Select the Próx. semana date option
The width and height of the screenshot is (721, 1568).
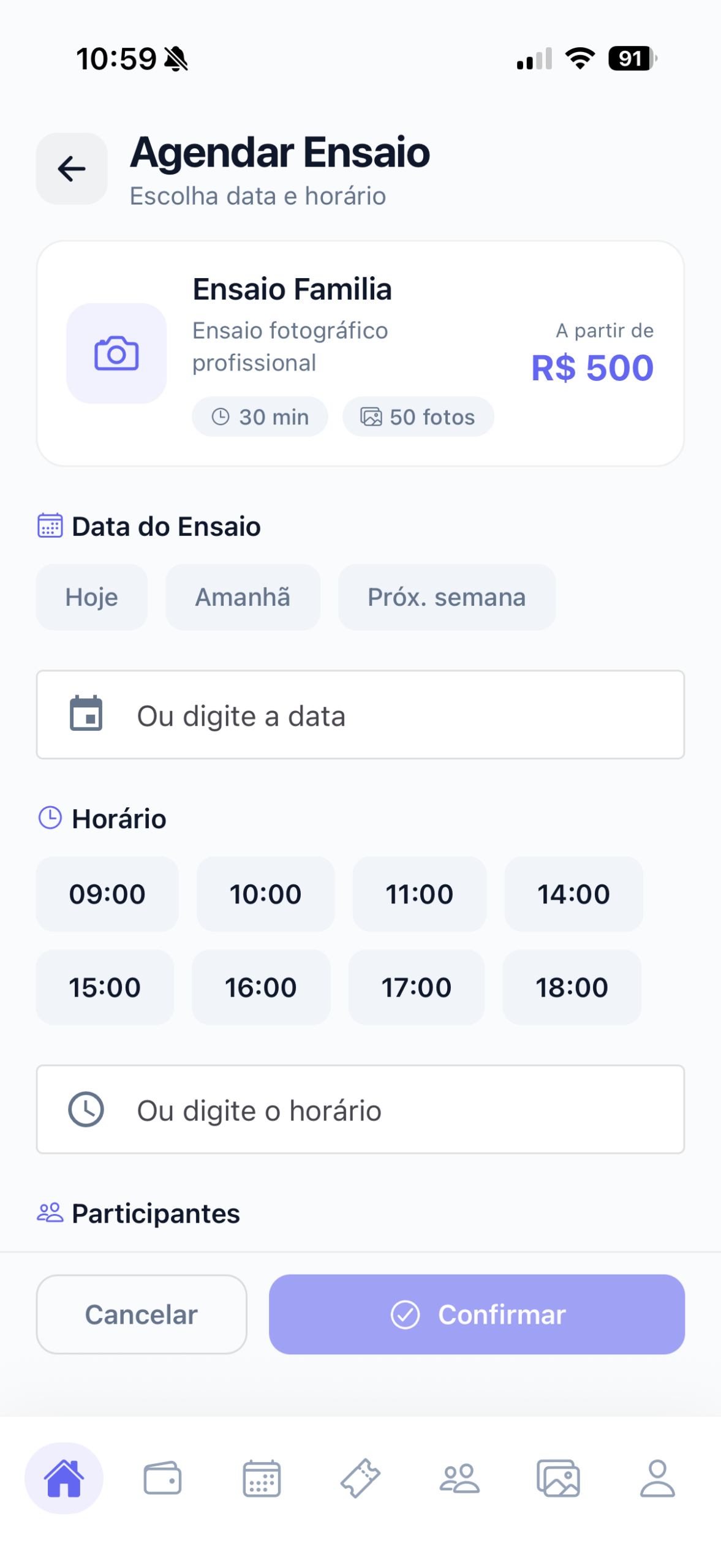447,597
